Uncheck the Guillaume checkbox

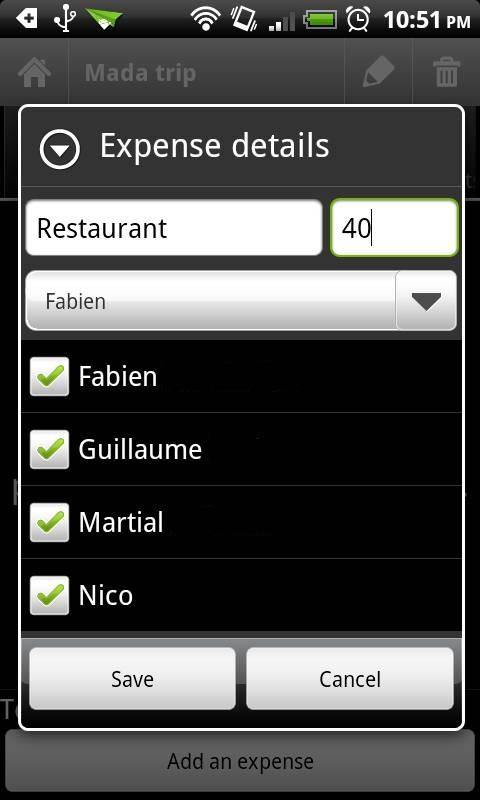point(49,449)
